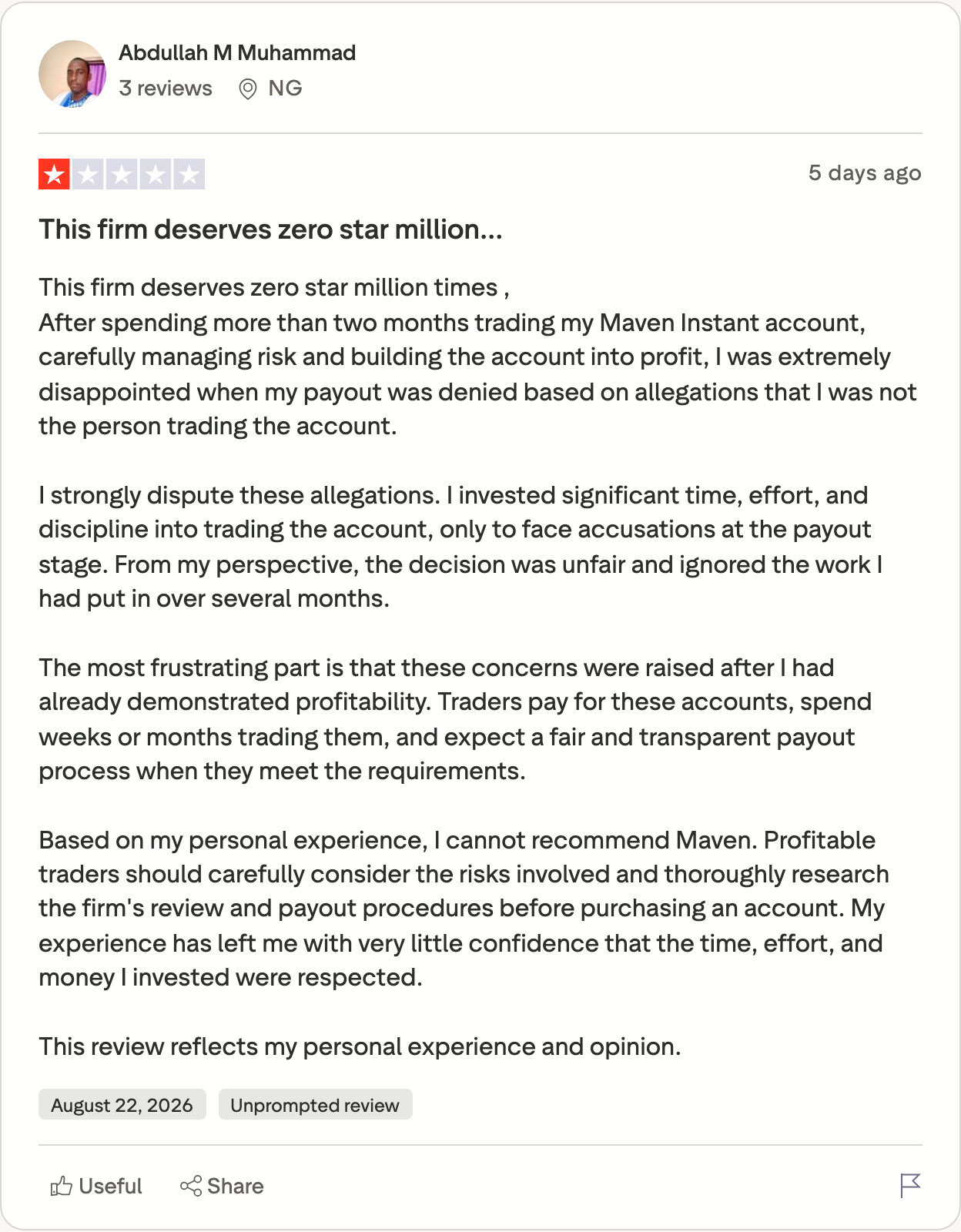The image size is (961, 1232).
Task: Flag this review for reporting
Action: point(910,1186)
